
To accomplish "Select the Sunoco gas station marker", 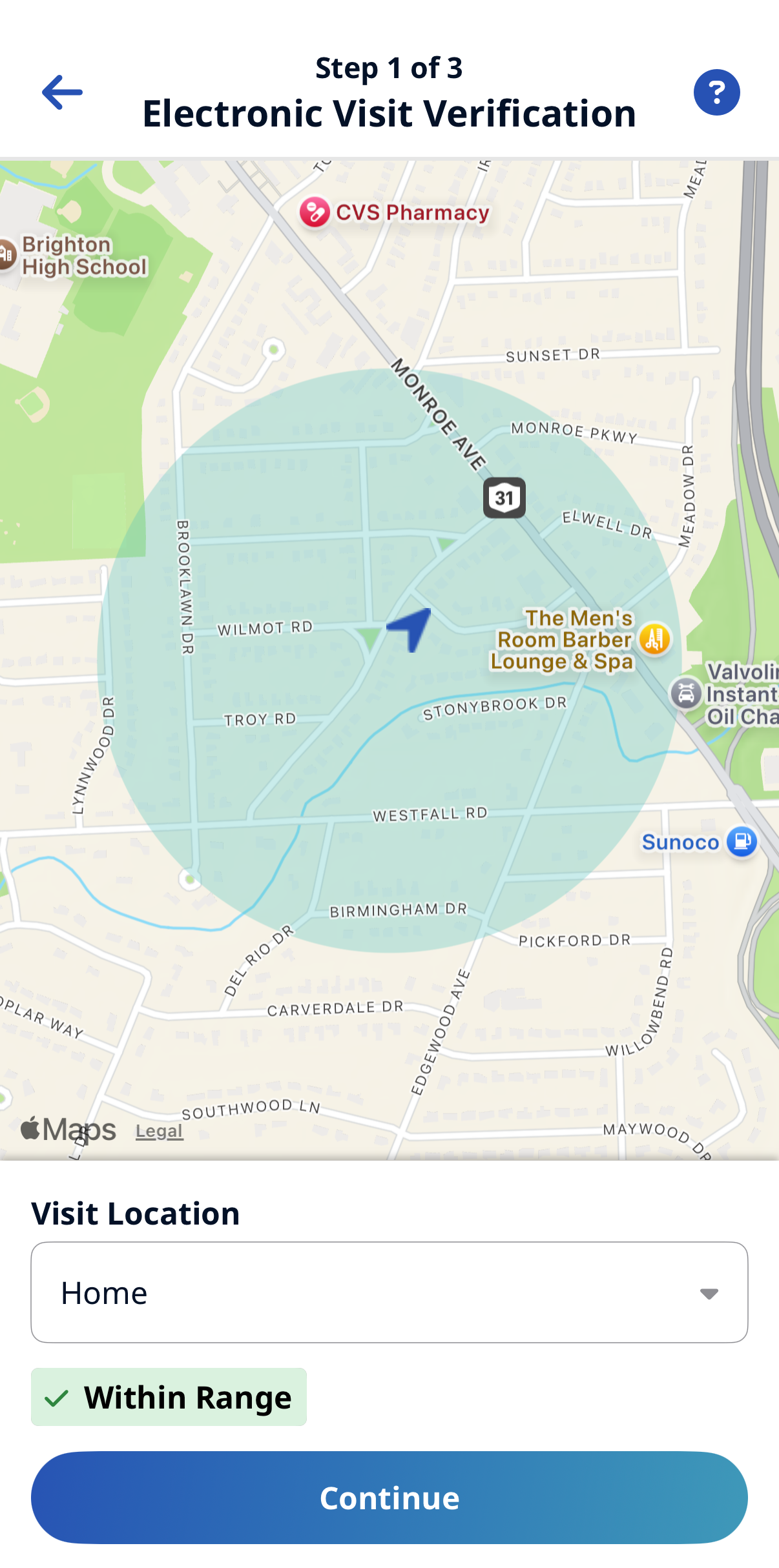I will 742,842.
